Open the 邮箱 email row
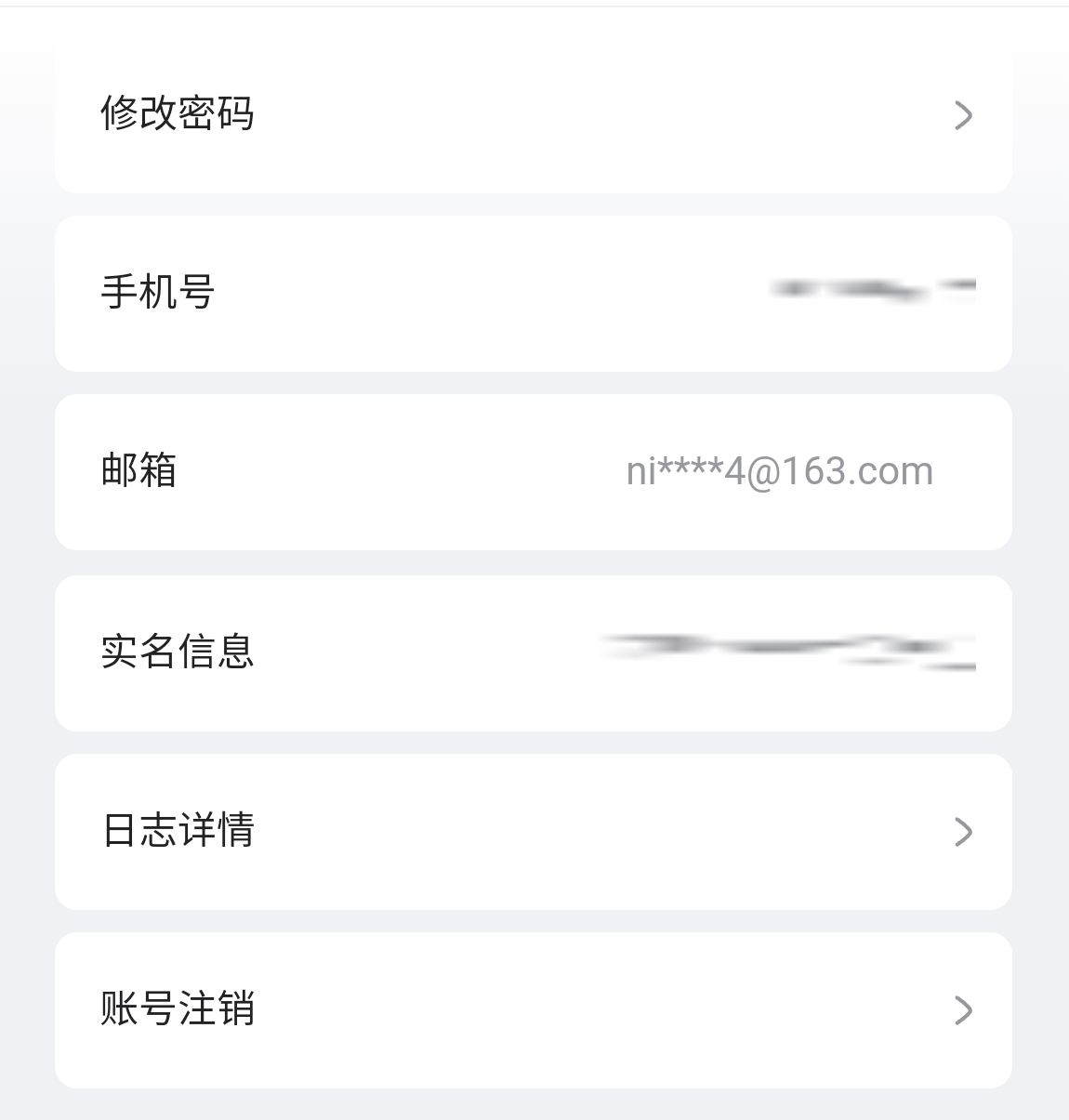Viewport: 1069px width, 1120px height. 533,471
